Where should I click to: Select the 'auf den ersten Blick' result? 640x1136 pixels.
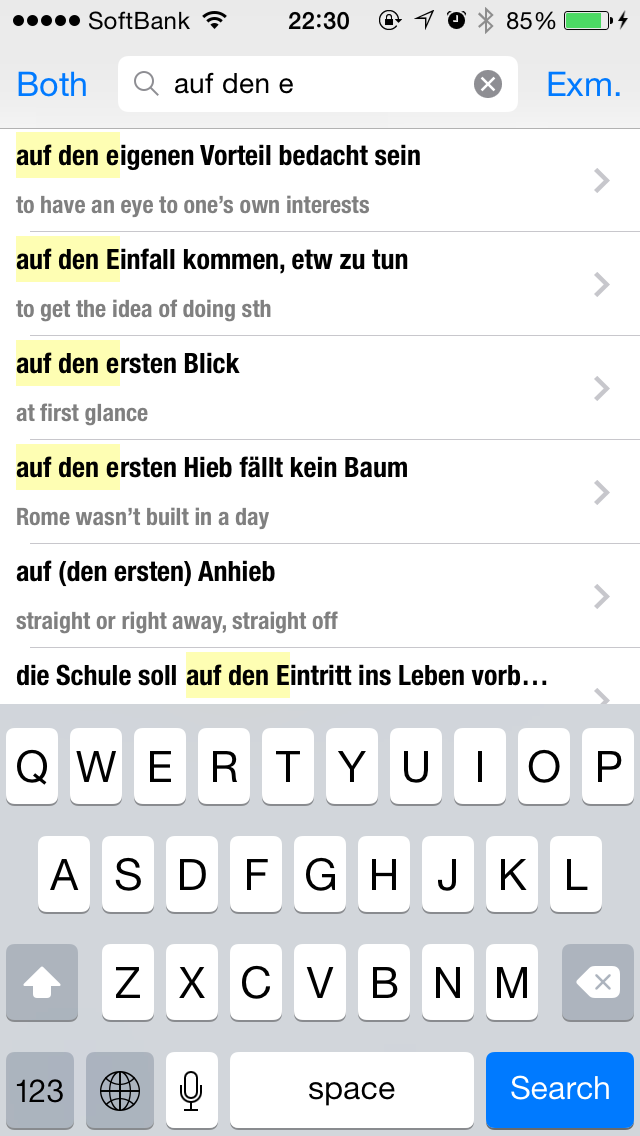point(320,388)
